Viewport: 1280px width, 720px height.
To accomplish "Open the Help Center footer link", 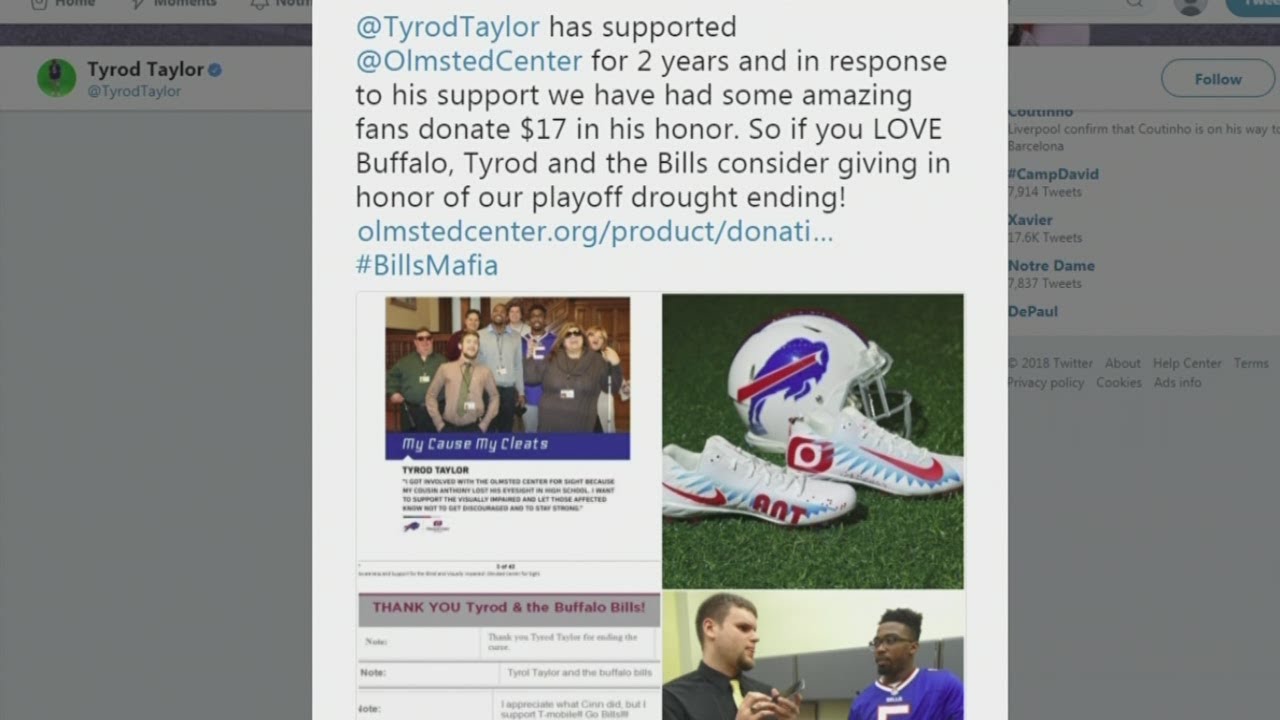I will 1187,363.
